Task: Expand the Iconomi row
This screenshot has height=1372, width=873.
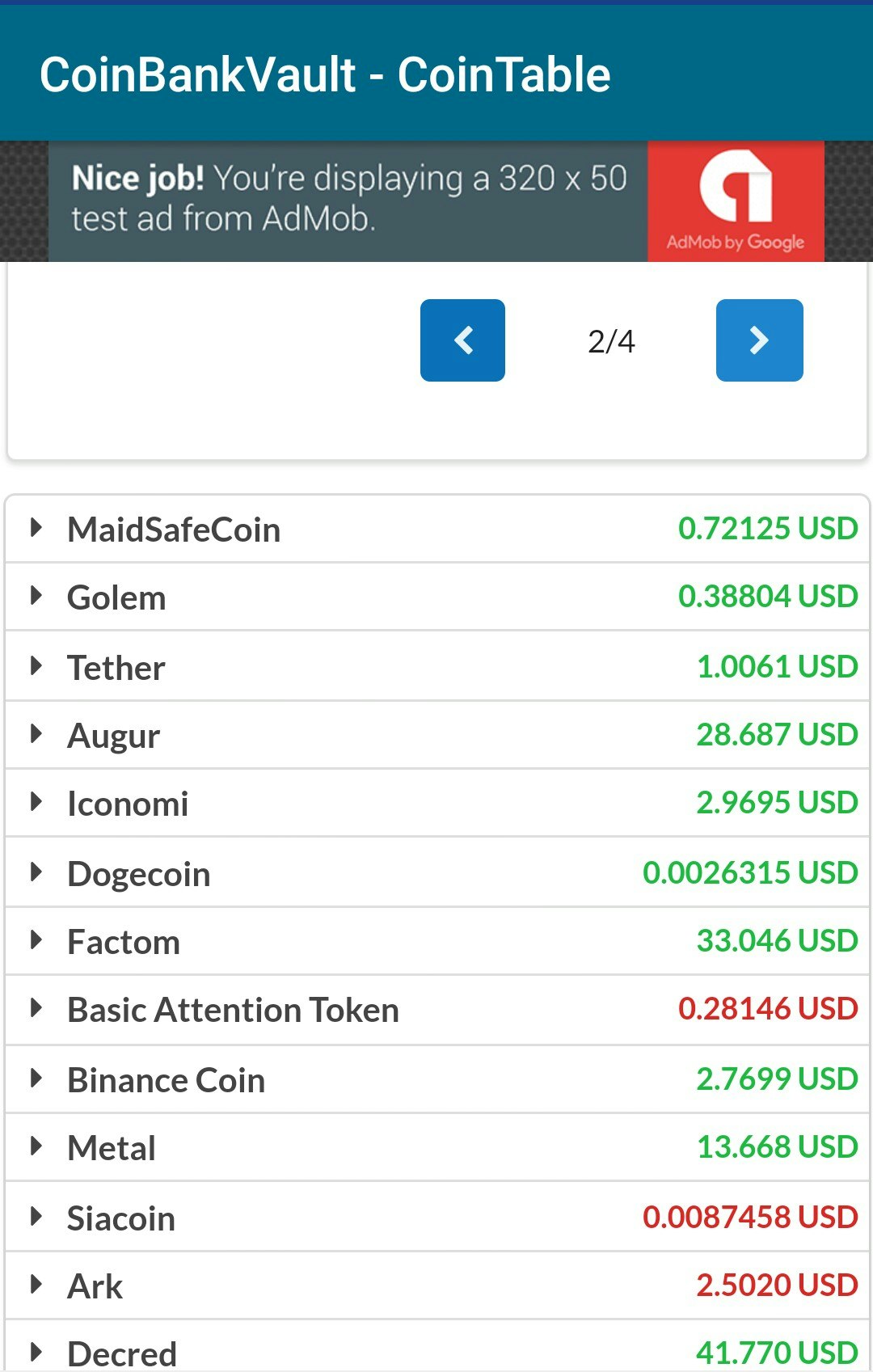Action: (36, 804)
